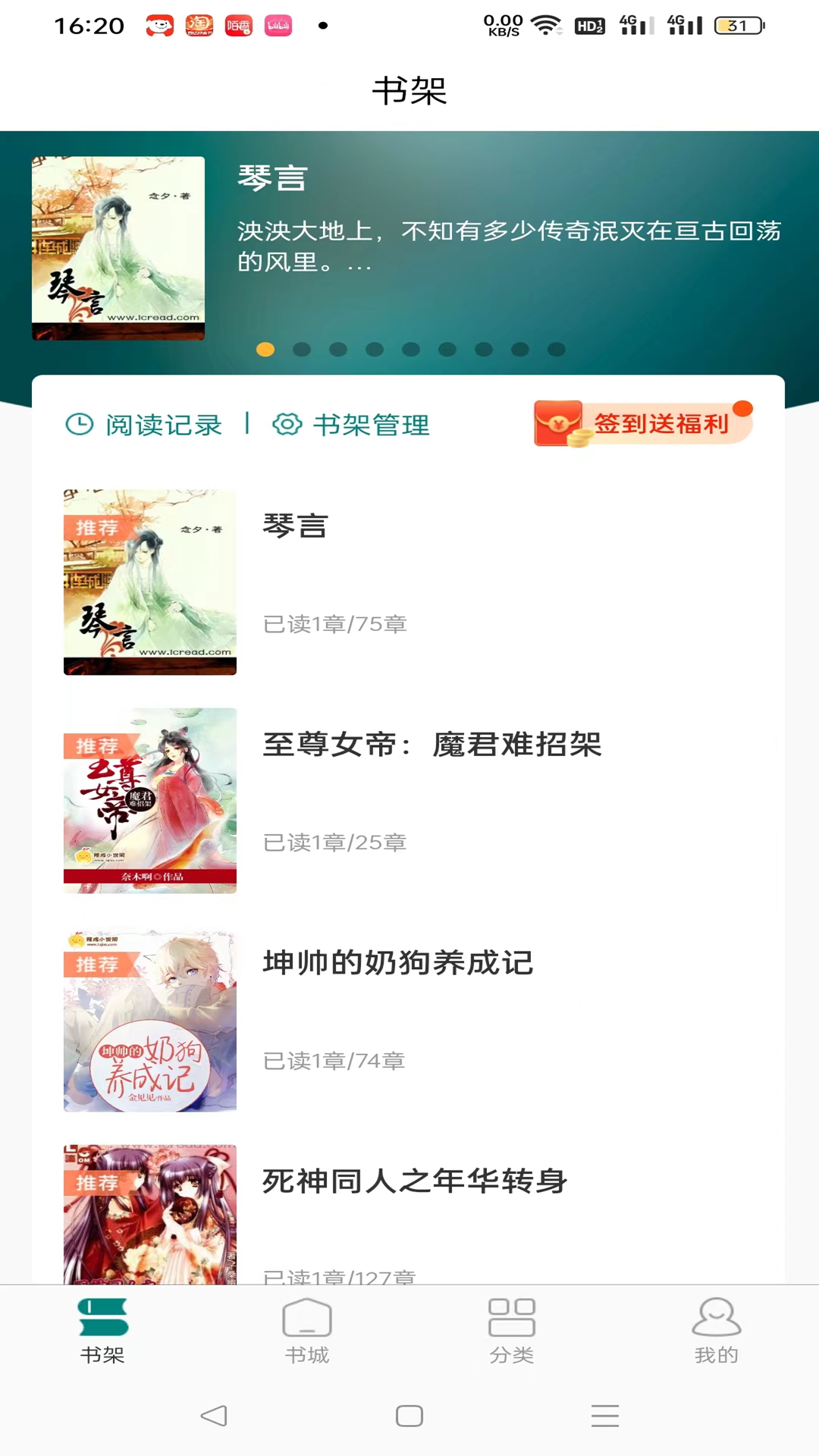The width and height of the screenshot is (819, 1456).
Task: Open the 分类 categories icon
Action: [512, 1321]
